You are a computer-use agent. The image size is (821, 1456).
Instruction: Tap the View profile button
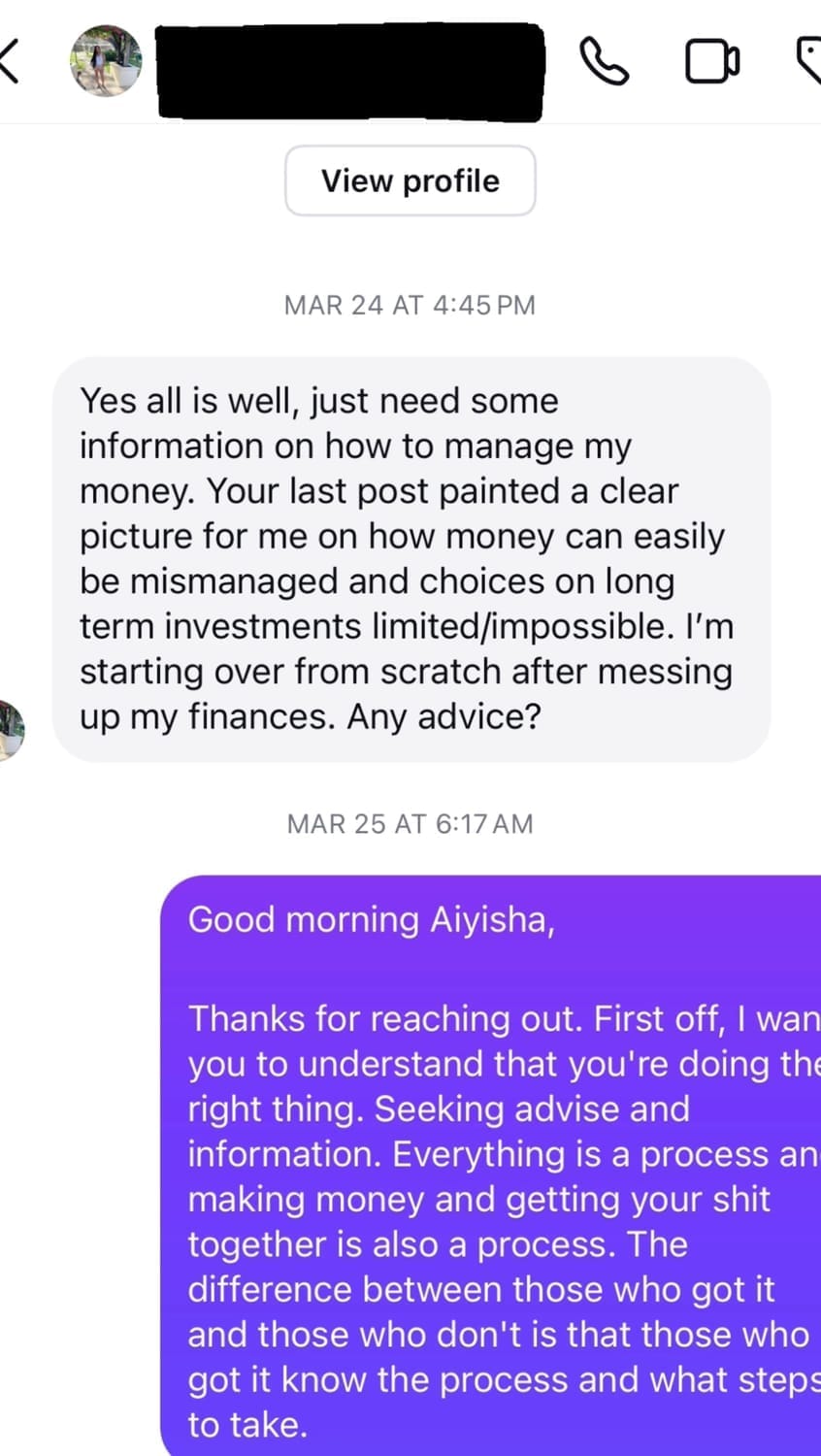(x=410, y=181)
